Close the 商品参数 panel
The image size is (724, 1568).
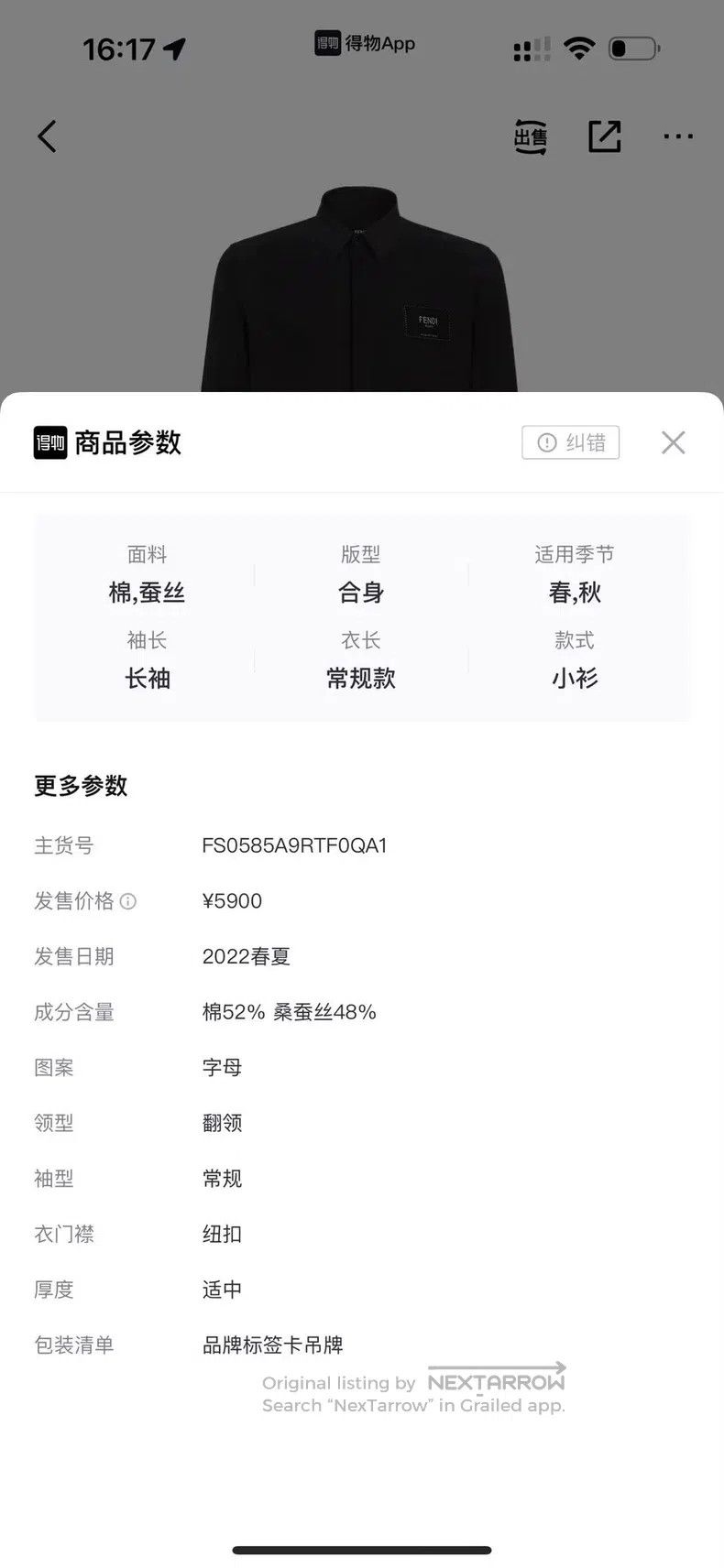pos(673,442)
